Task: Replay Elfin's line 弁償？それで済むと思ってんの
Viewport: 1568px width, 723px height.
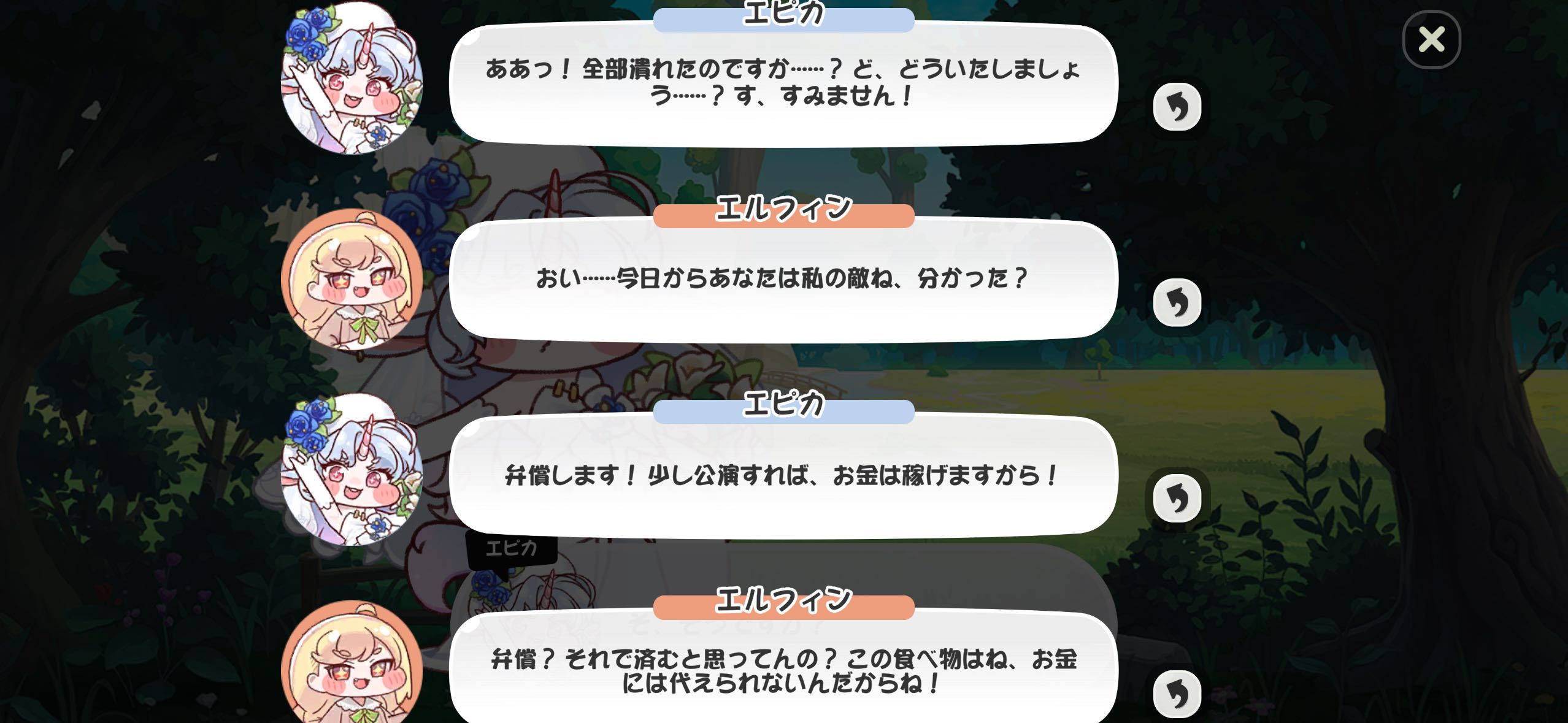Action: (1177, 694)
